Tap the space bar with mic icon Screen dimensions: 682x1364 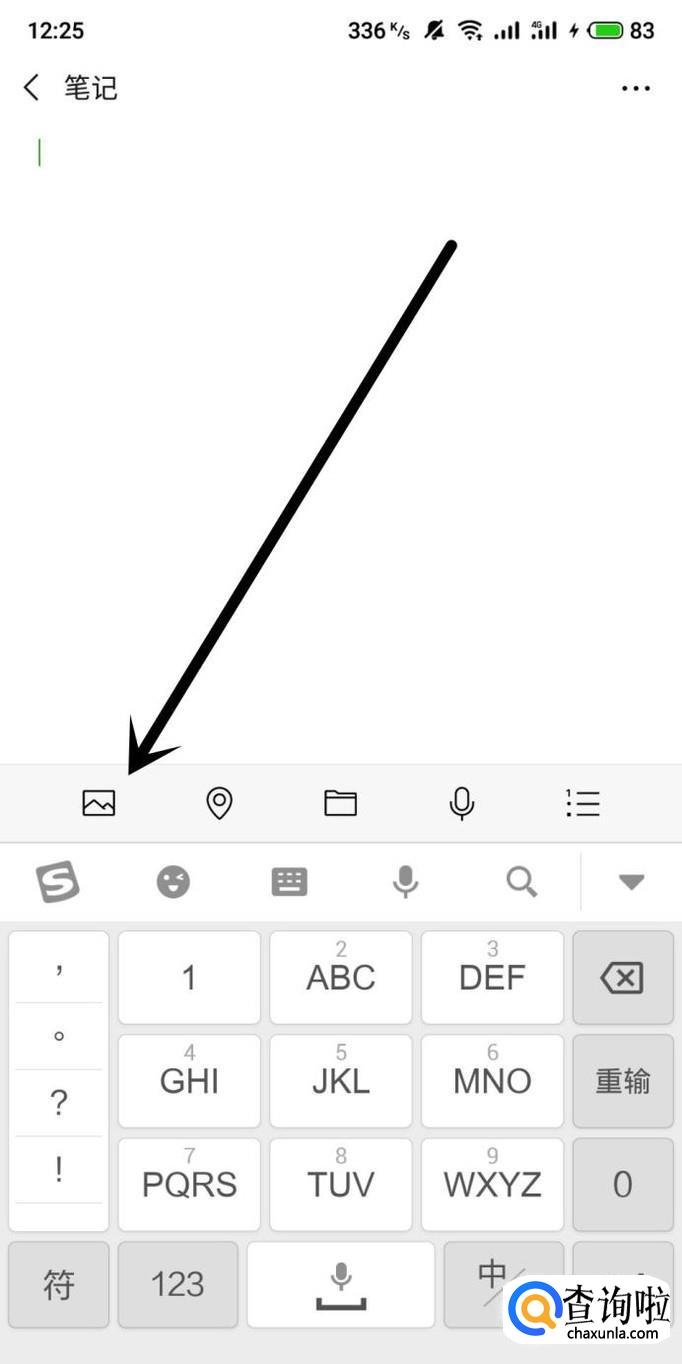tap(341, 1284)
